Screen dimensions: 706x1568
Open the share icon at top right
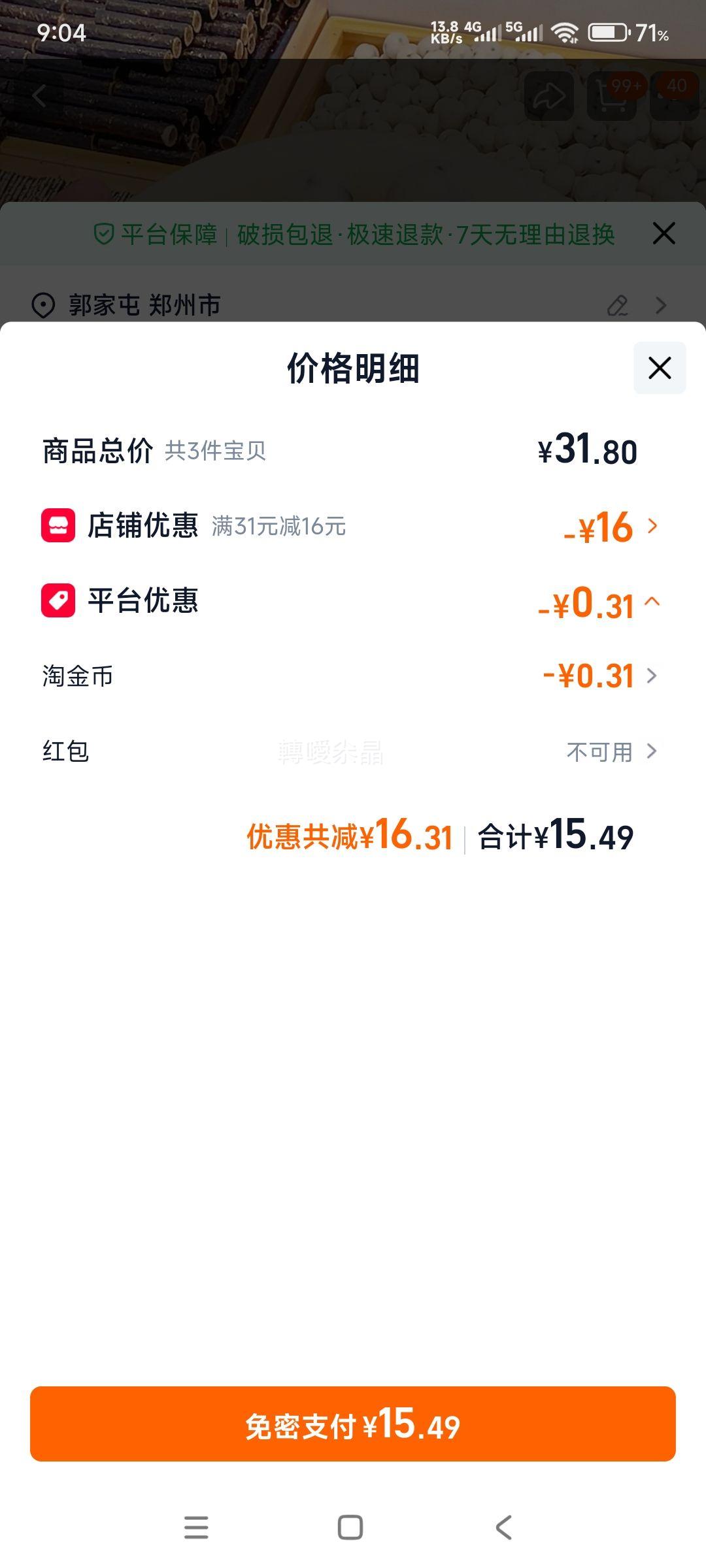pos(548,97)
